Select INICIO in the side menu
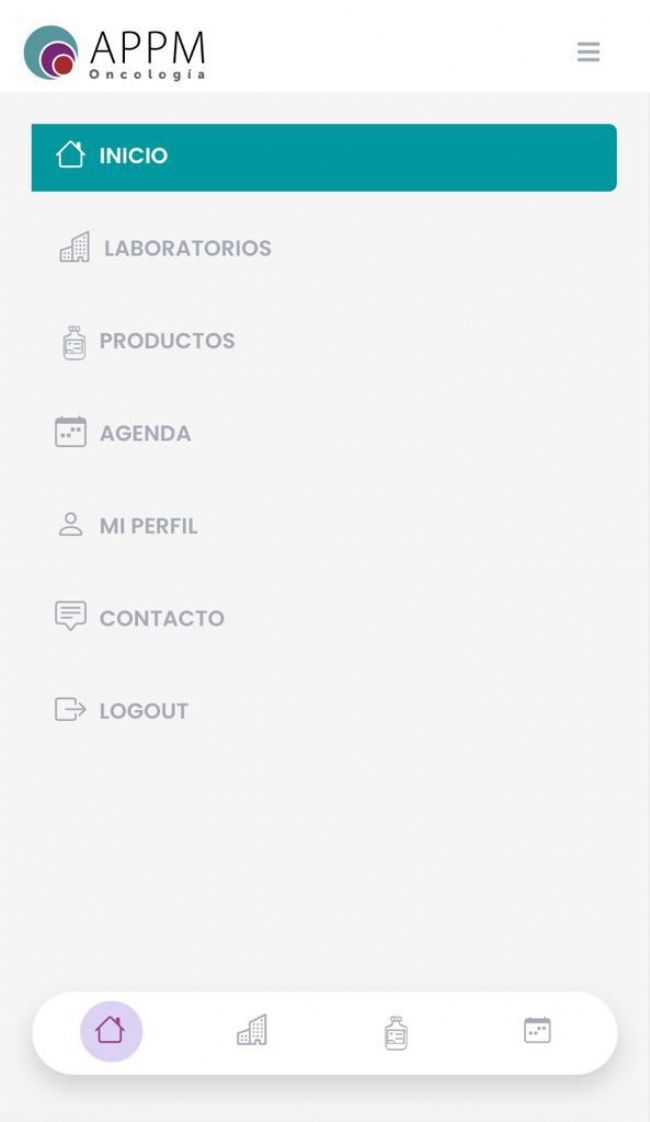 coord(324,157)
